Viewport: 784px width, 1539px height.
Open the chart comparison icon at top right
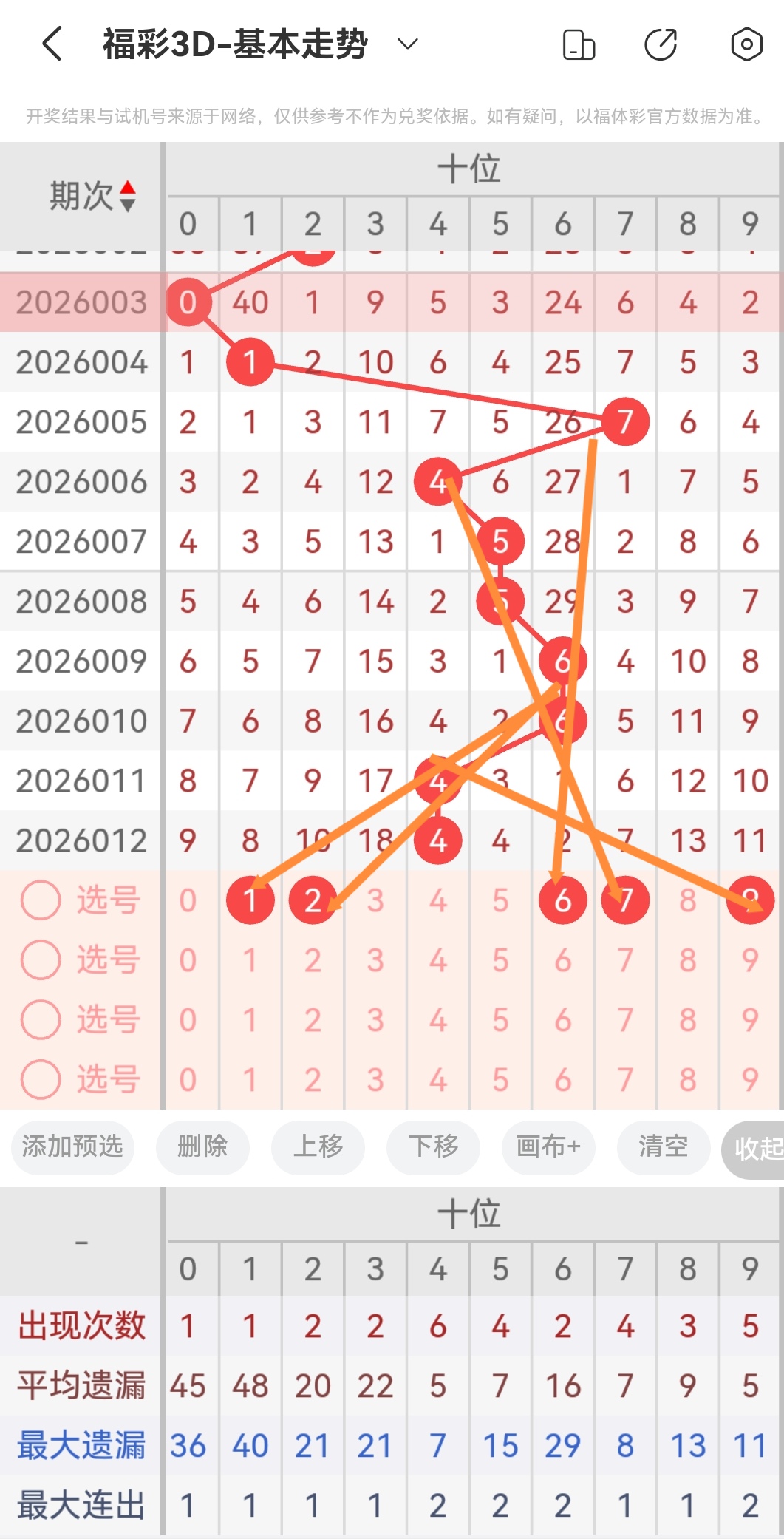point(579,44)
